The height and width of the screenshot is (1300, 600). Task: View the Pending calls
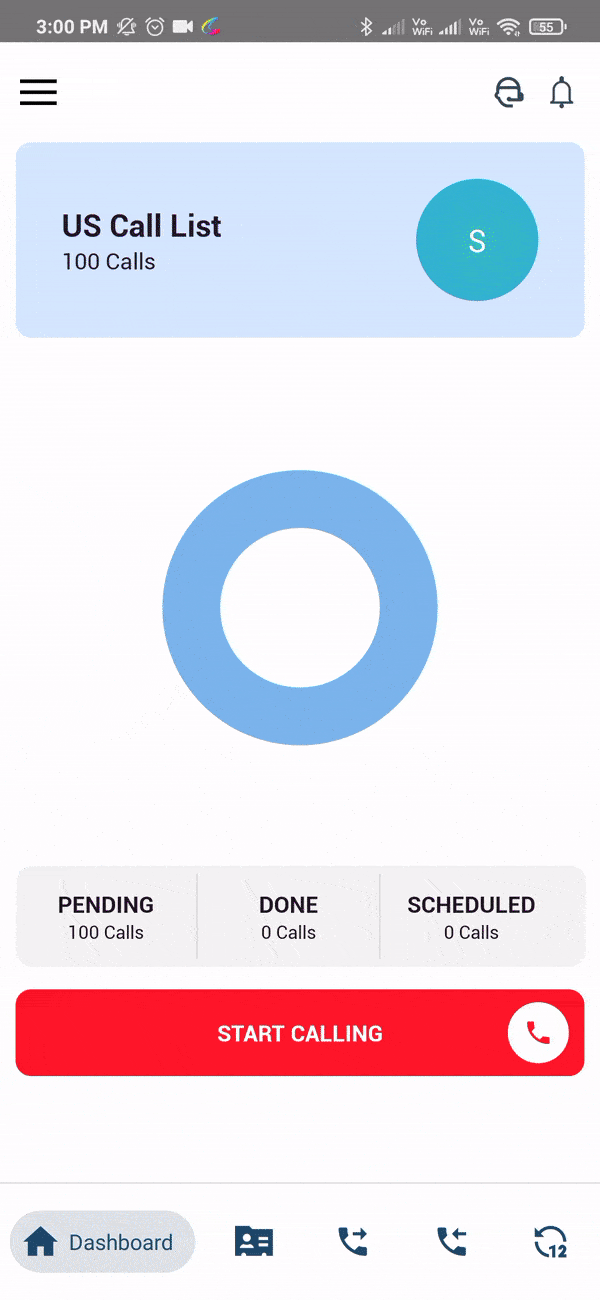pyautogui.click(x=106, y=917)
